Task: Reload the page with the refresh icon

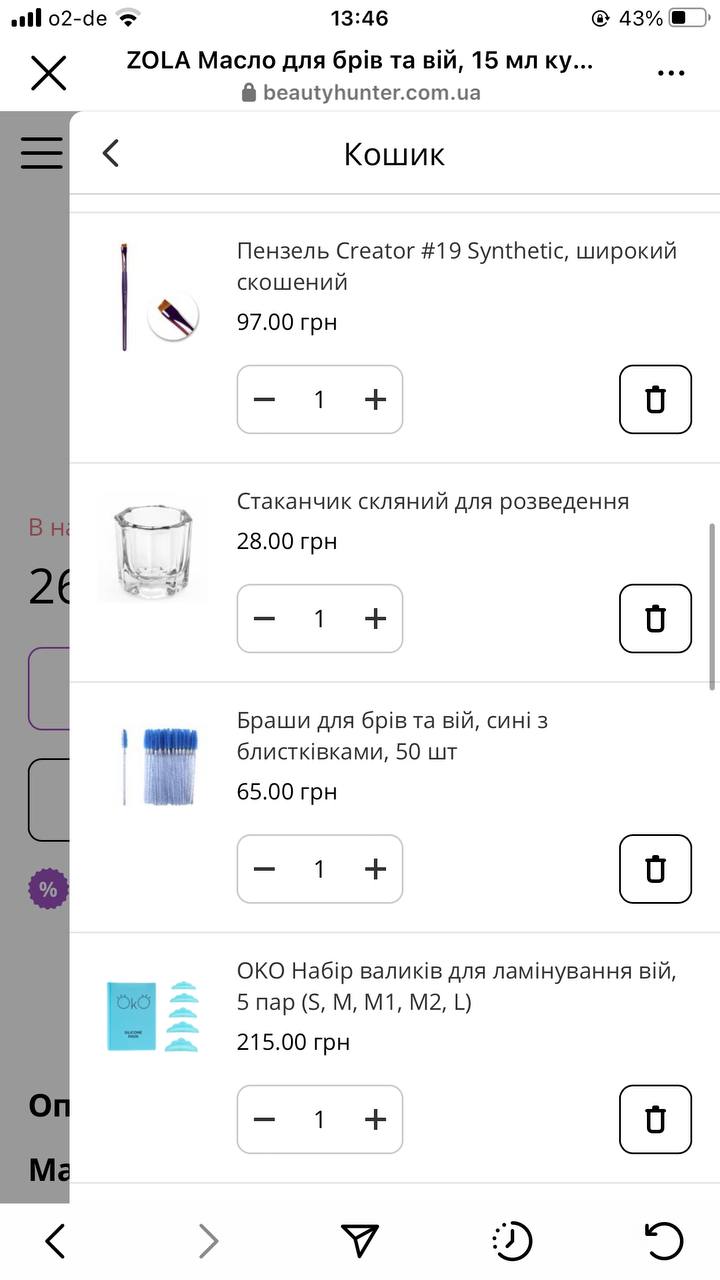Action: tap(664, 1241)
